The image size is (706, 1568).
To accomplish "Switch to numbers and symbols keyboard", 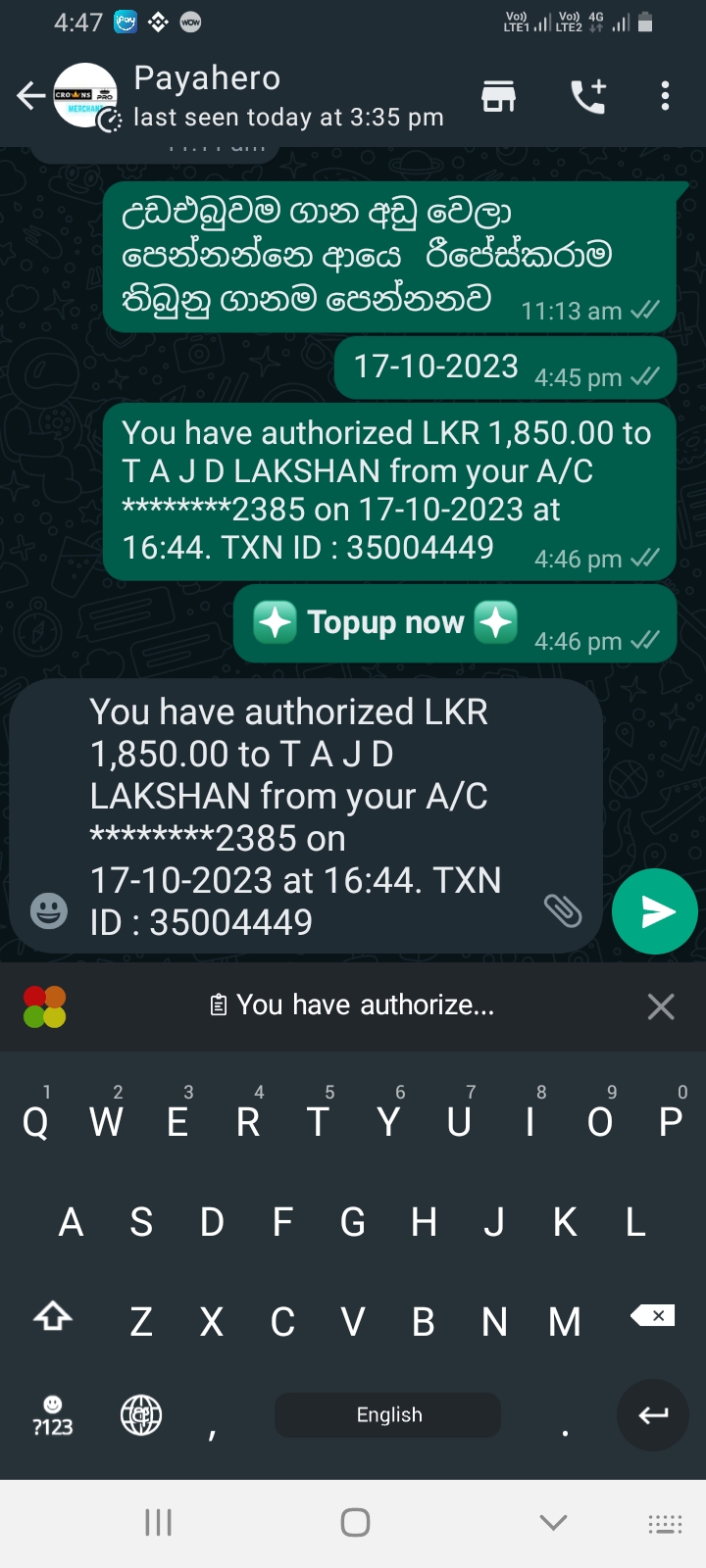I will [53, 1416].
